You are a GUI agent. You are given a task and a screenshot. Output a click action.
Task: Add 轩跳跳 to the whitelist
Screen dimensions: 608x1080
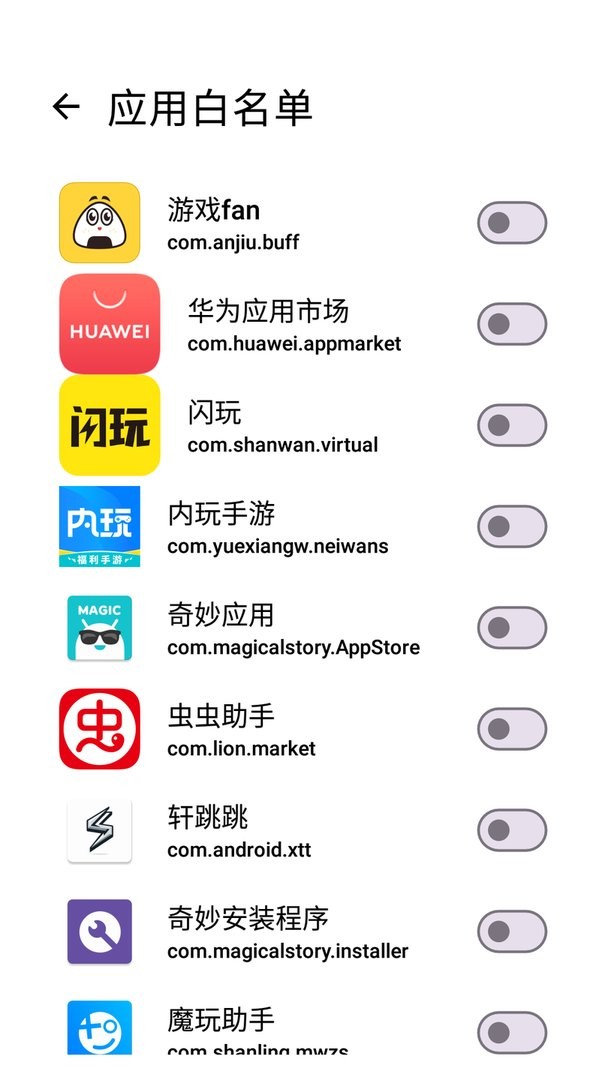[511, 830]
